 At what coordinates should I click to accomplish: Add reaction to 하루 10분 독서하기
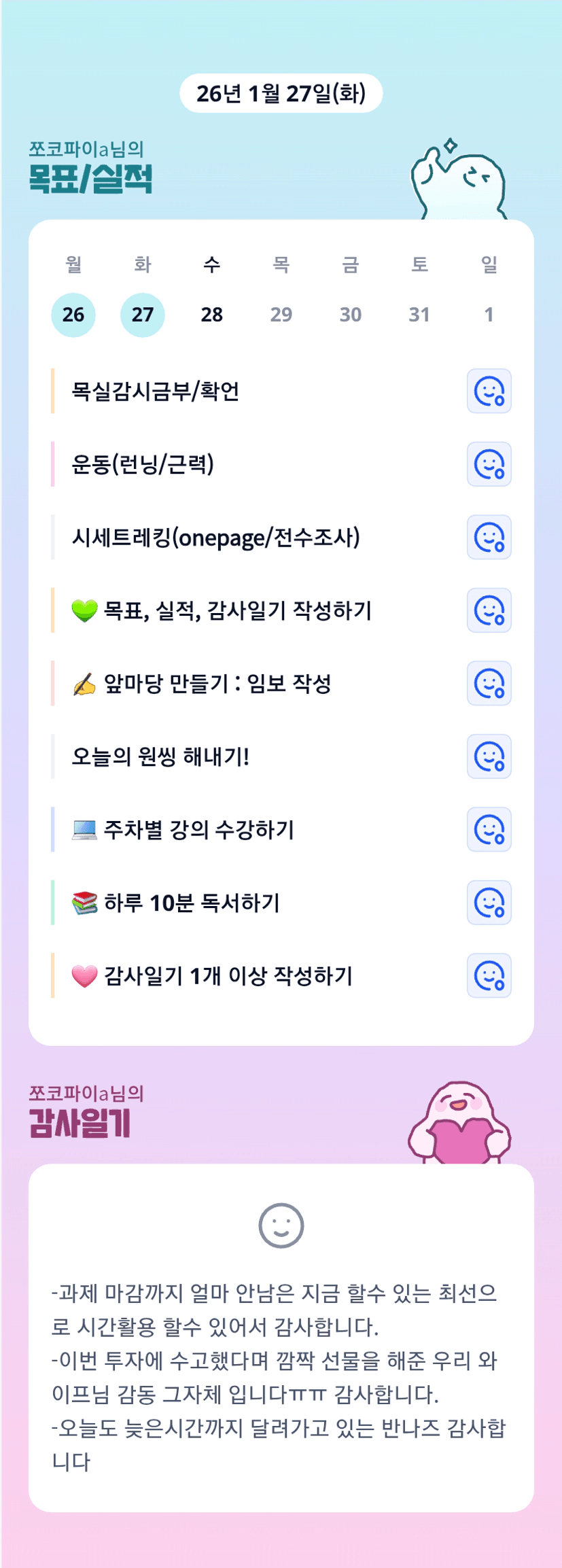point(489,903)
